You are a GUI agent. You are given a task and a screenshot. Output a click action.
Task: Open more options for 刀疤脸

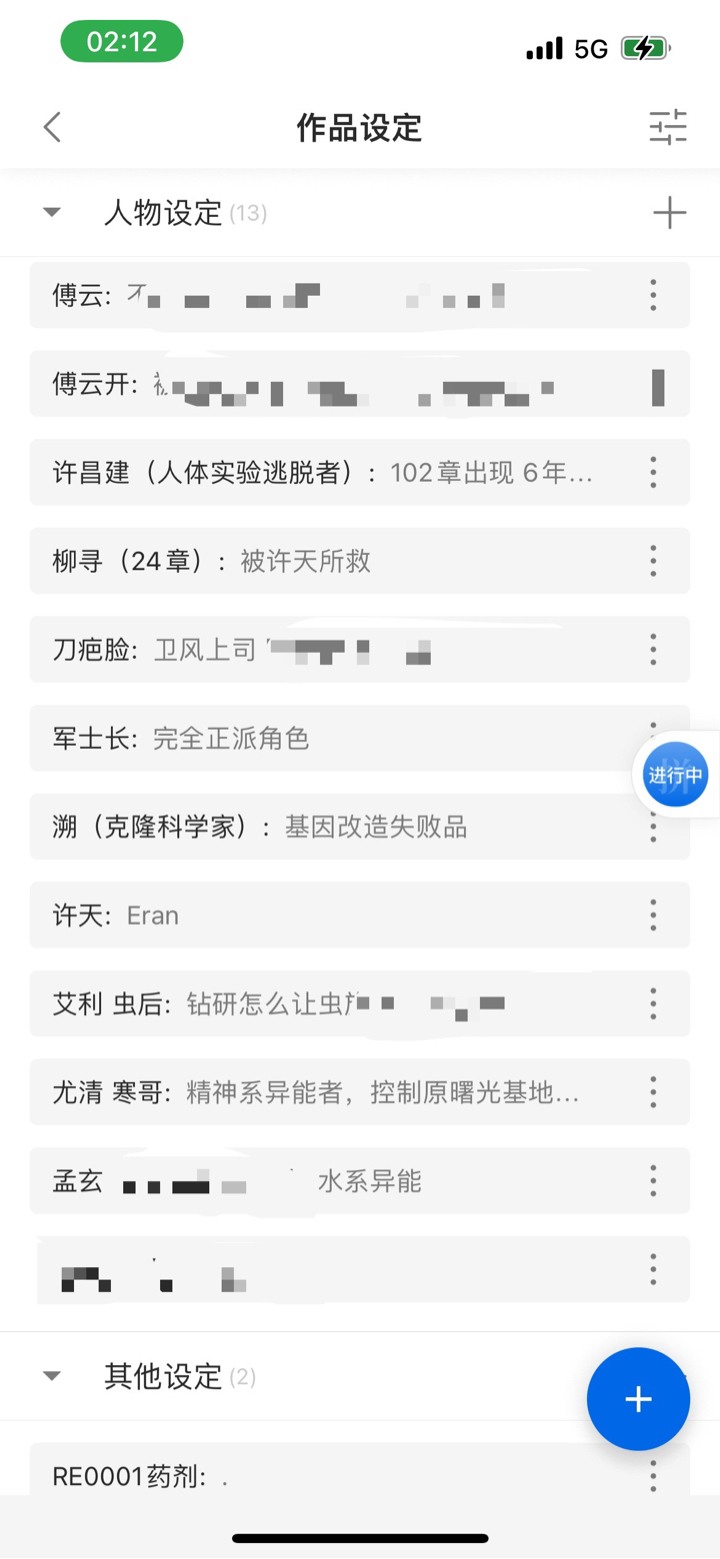click(653, 649)
